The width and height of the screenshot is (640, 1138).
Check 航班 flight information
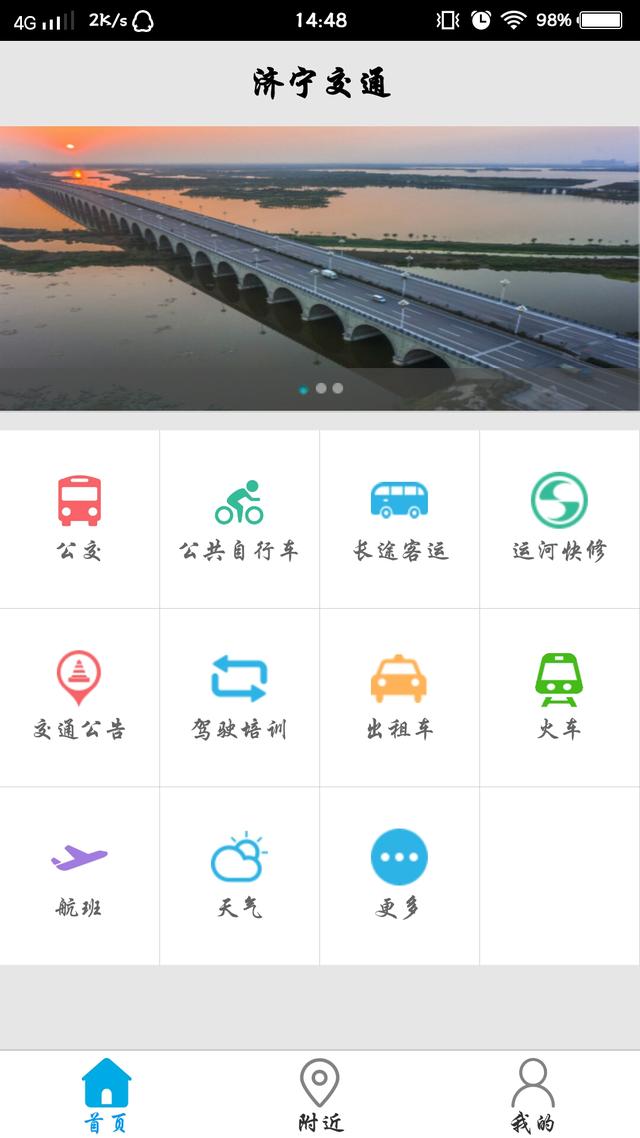[x=79, y=875]
